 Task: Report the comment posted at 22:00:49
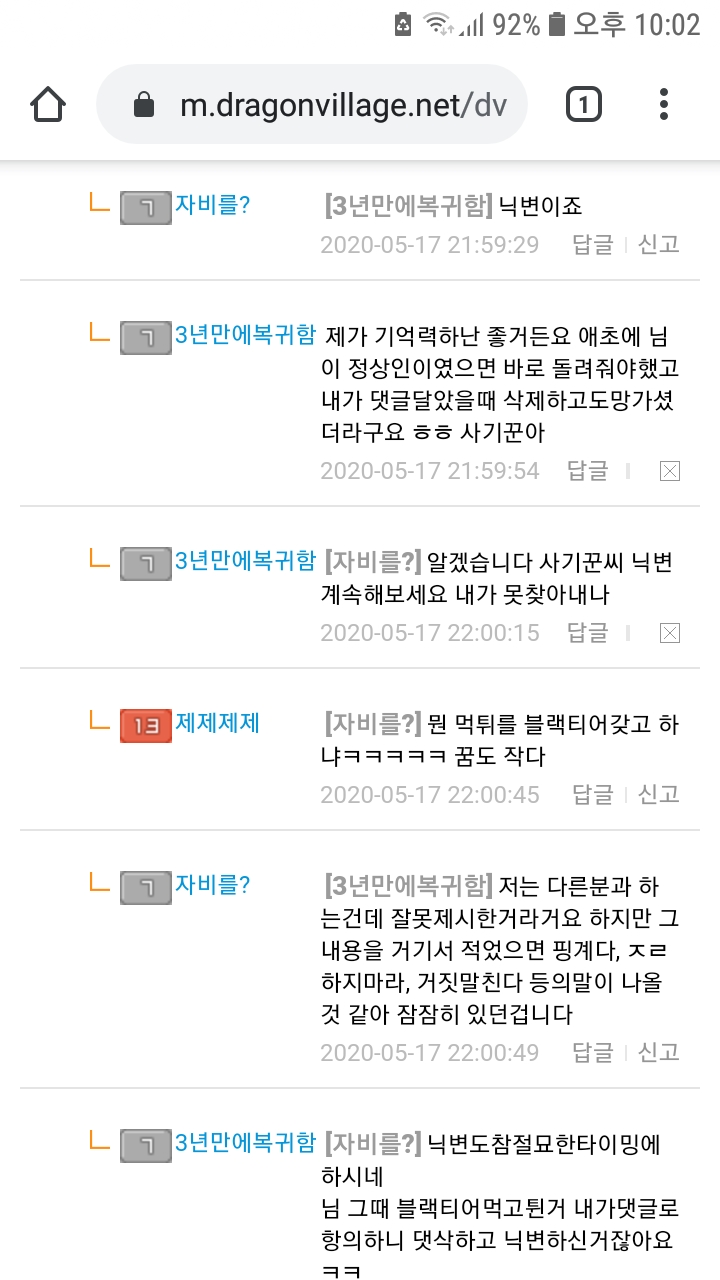tap(659, 1052)
